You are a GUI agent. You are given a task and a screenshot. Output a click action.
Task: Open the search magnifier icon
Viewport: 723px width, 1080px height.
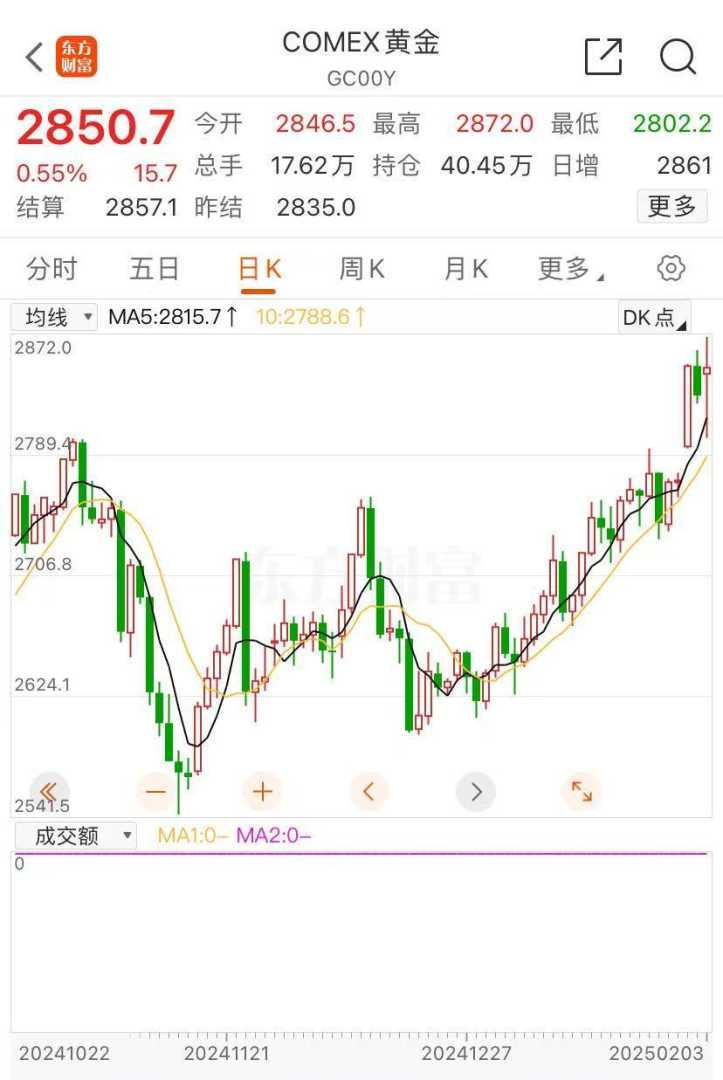(x=677, y=57)
